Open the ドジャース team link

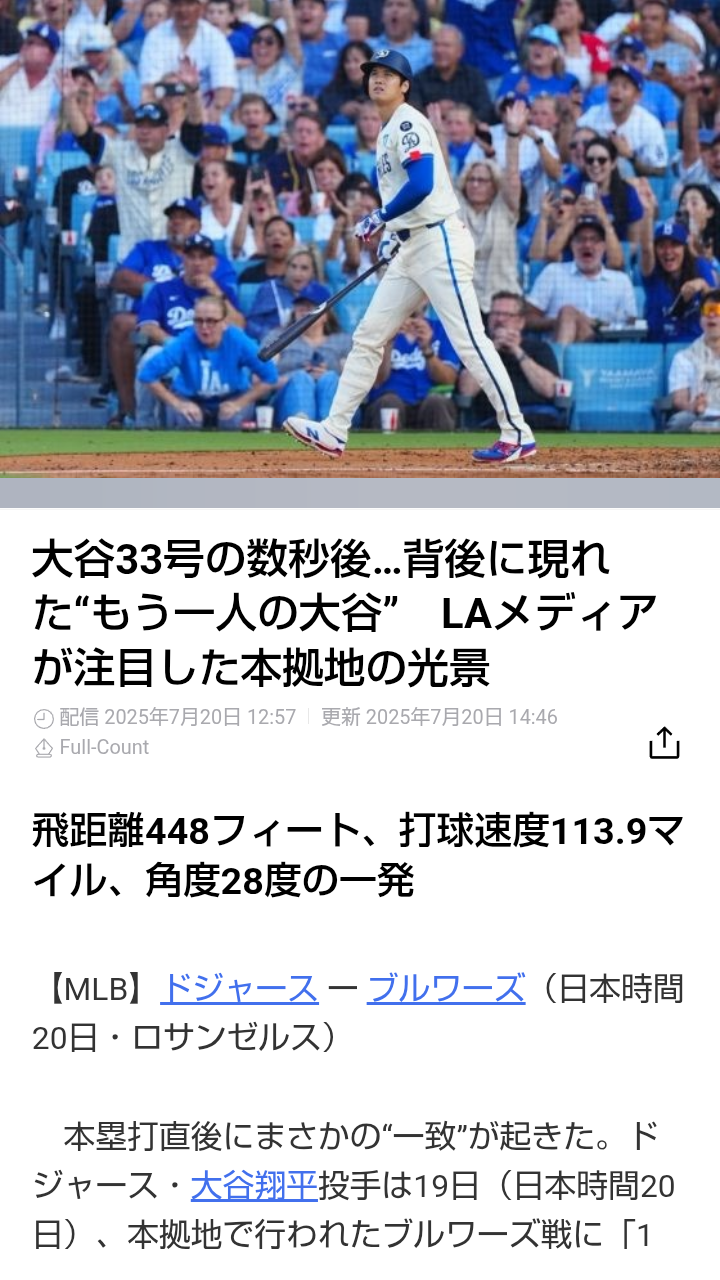click(x=239, y=989)
